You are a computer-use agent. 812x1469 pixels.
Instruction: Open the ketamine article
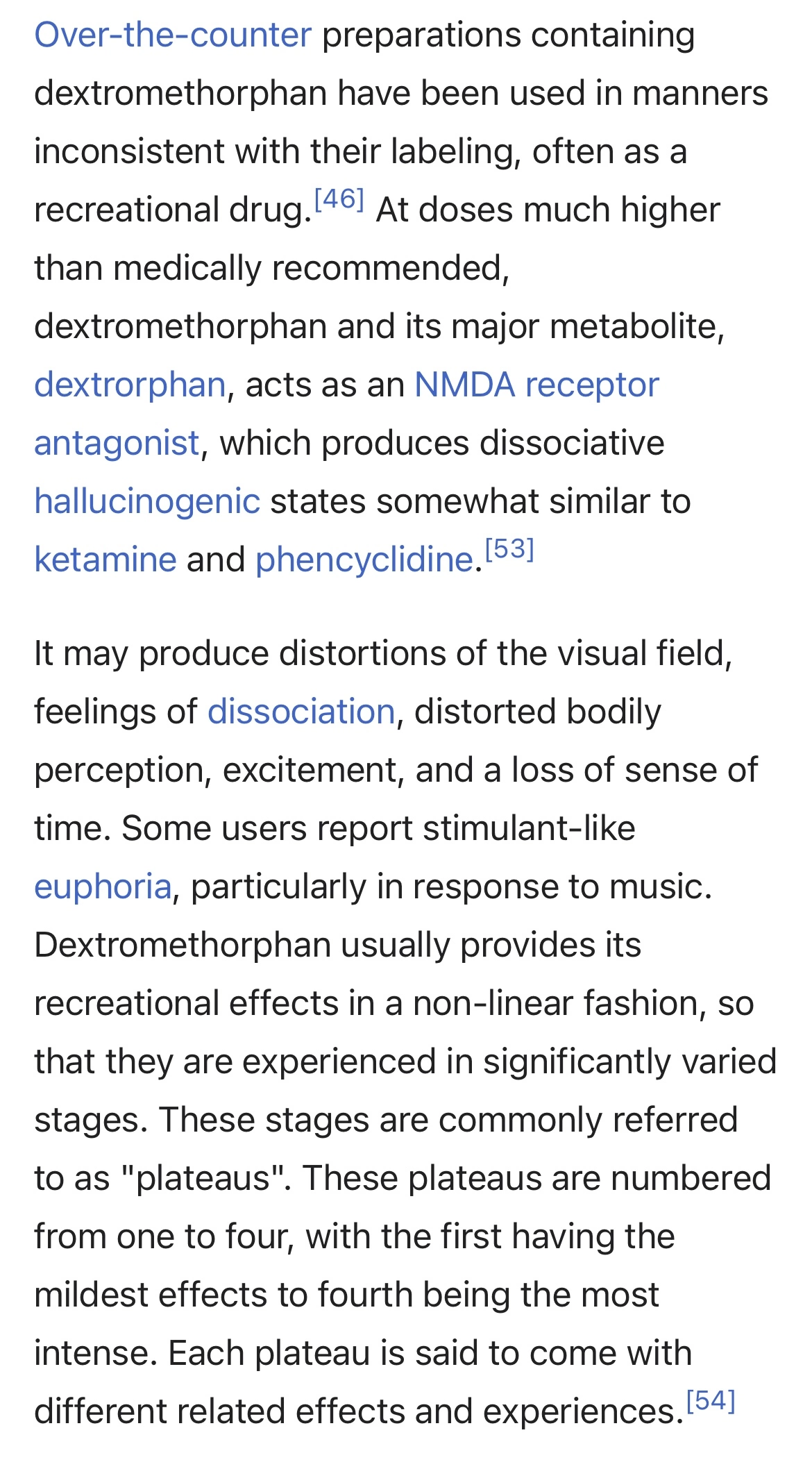pyautogui.click(x=105, y=560)
